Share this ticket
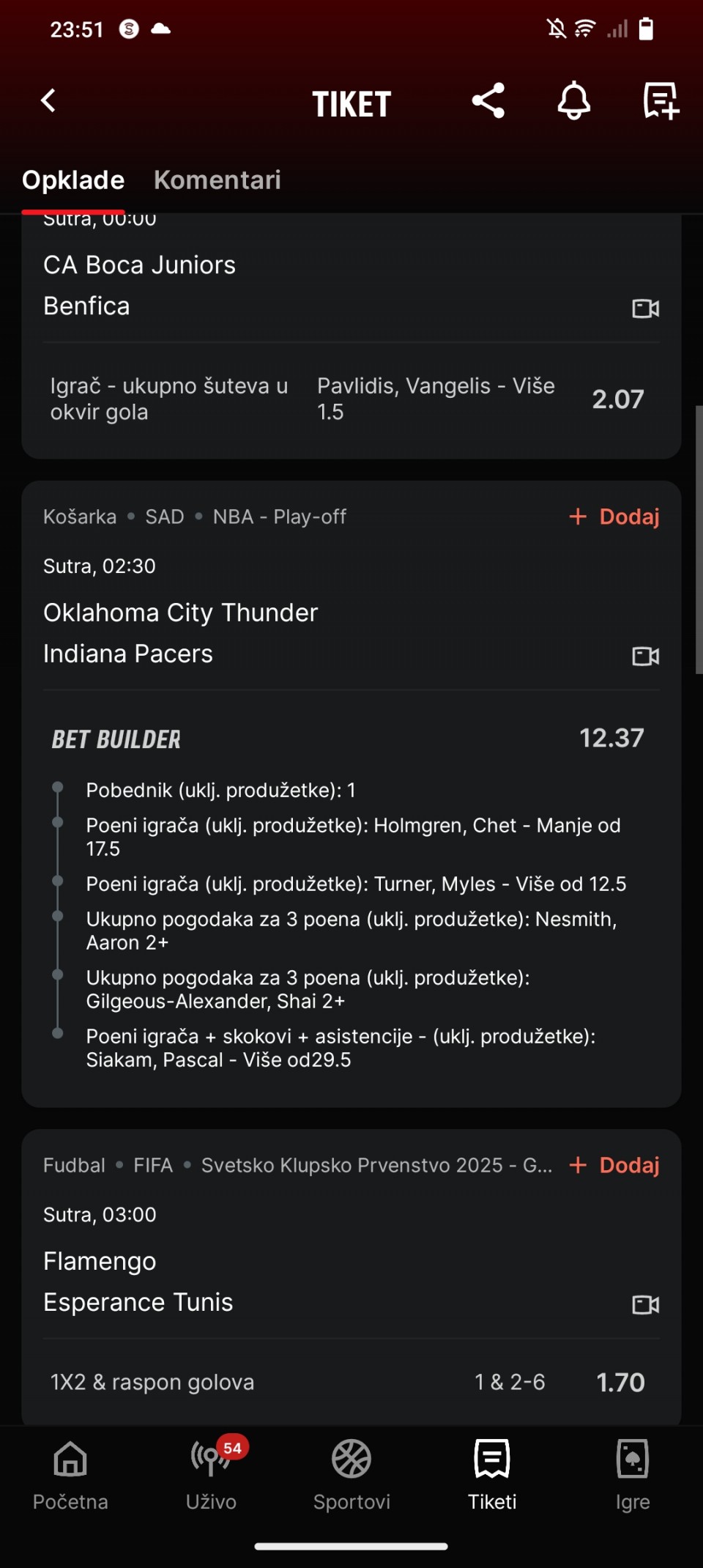This screenshot has width=703, height=1568. click(x=488, y=101)
